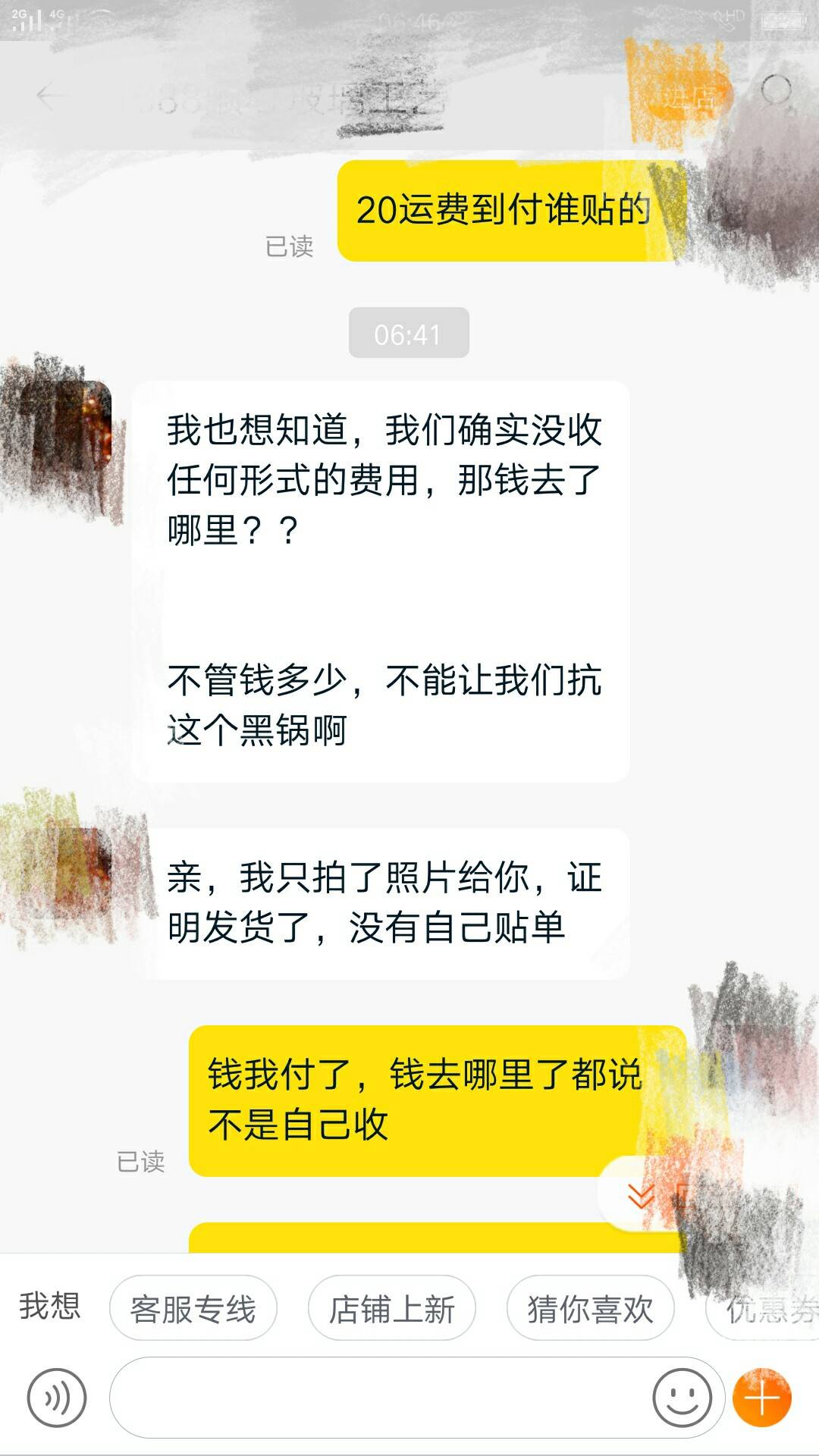Open the orange plus attachments menu
819x1456 pixels.
tap(762, 1398)
